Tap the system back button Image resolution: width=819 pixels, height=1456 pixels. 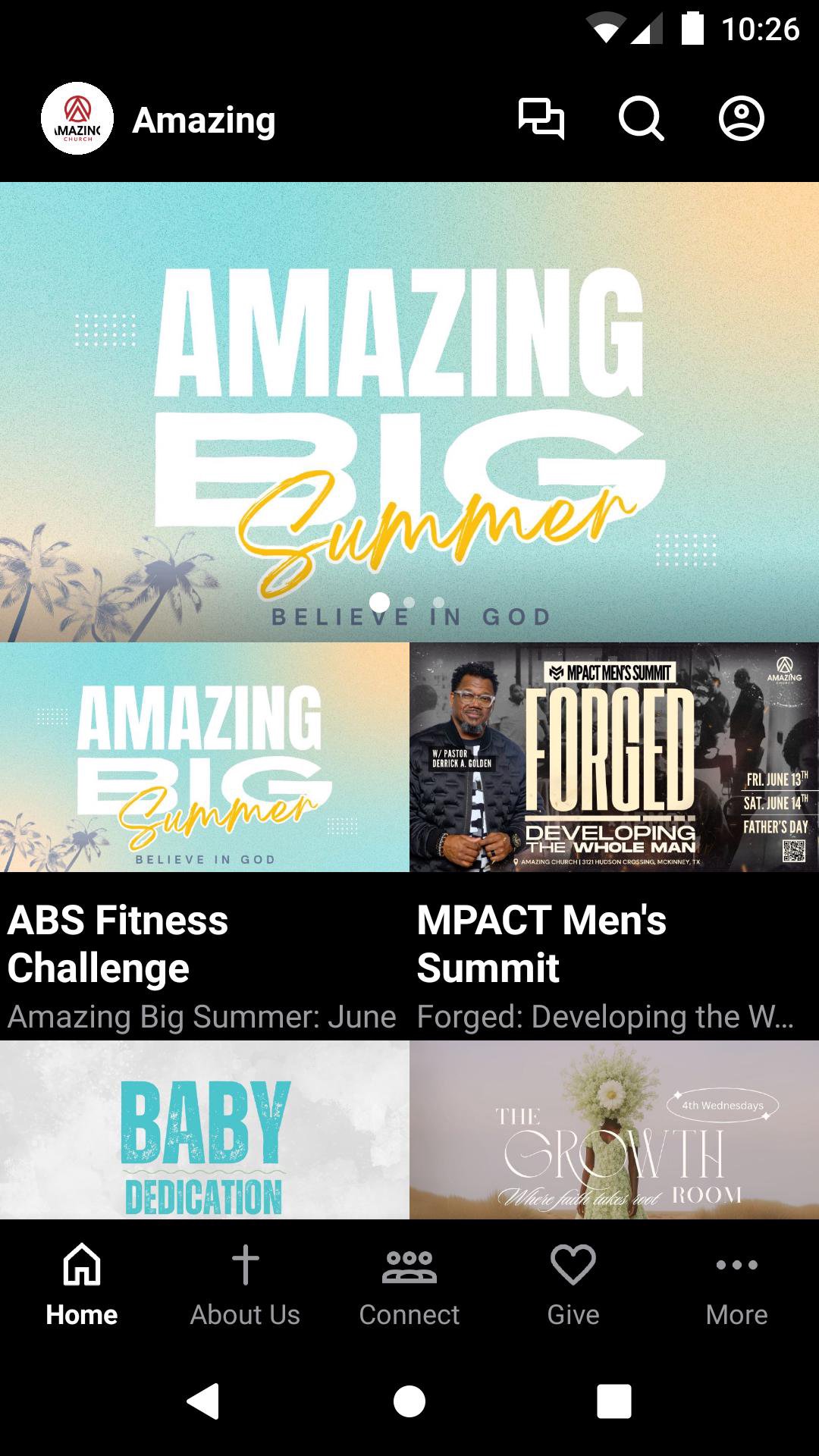point(203,1401)
